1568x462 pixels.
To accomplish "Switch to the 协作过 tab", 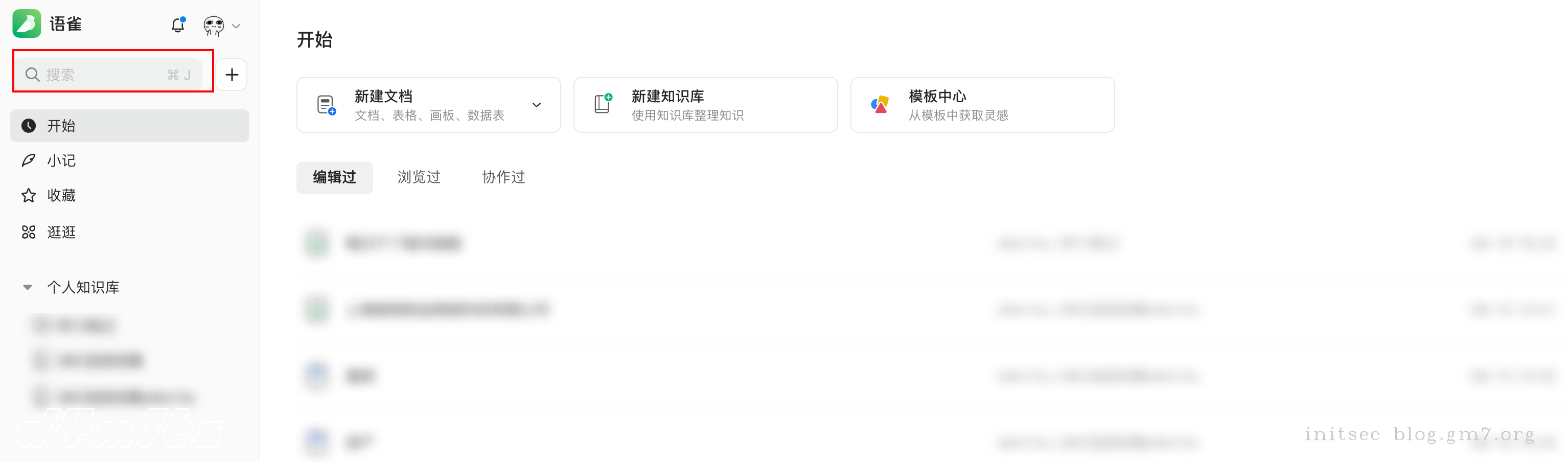I will [x=503, y=177].
